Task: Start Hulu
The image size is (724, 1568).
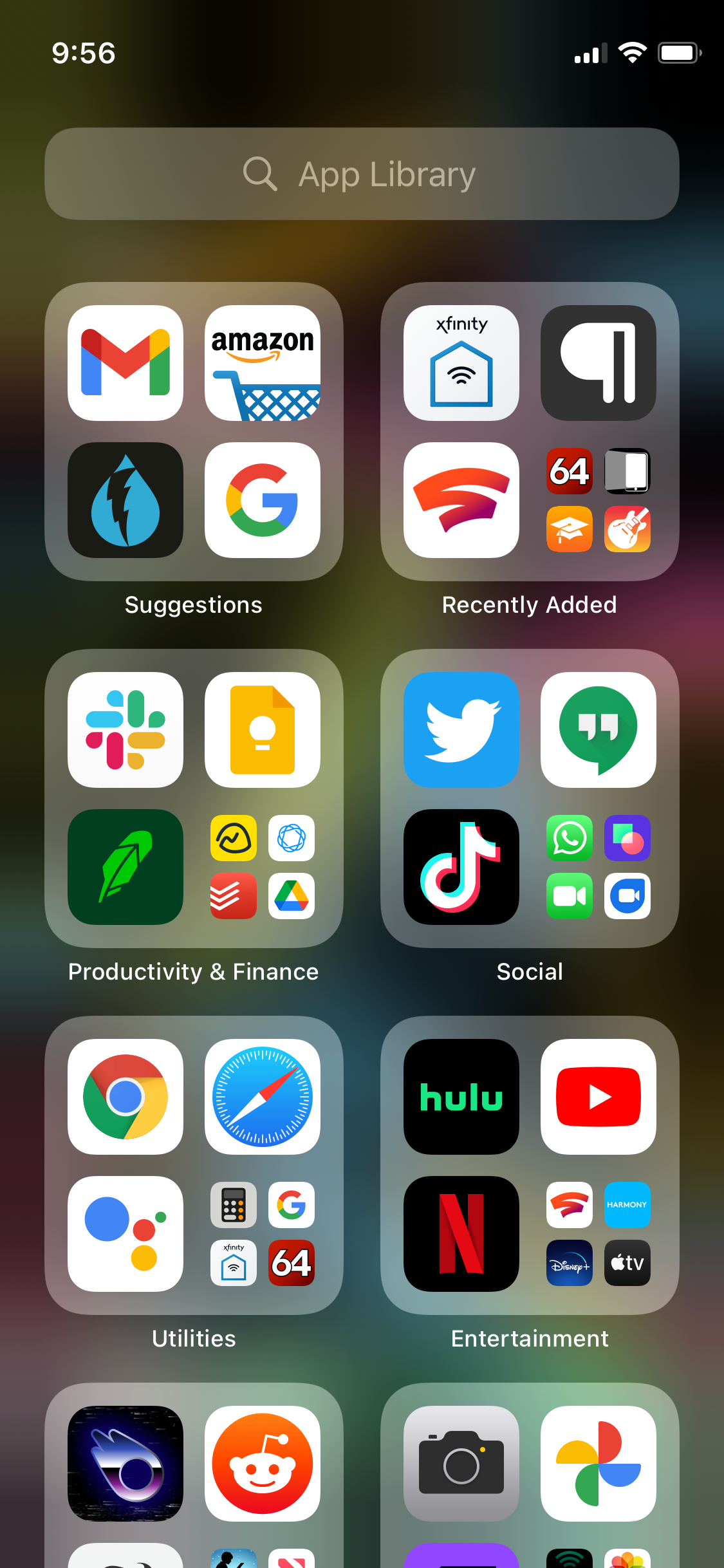Action: [x=461, y=1096]
